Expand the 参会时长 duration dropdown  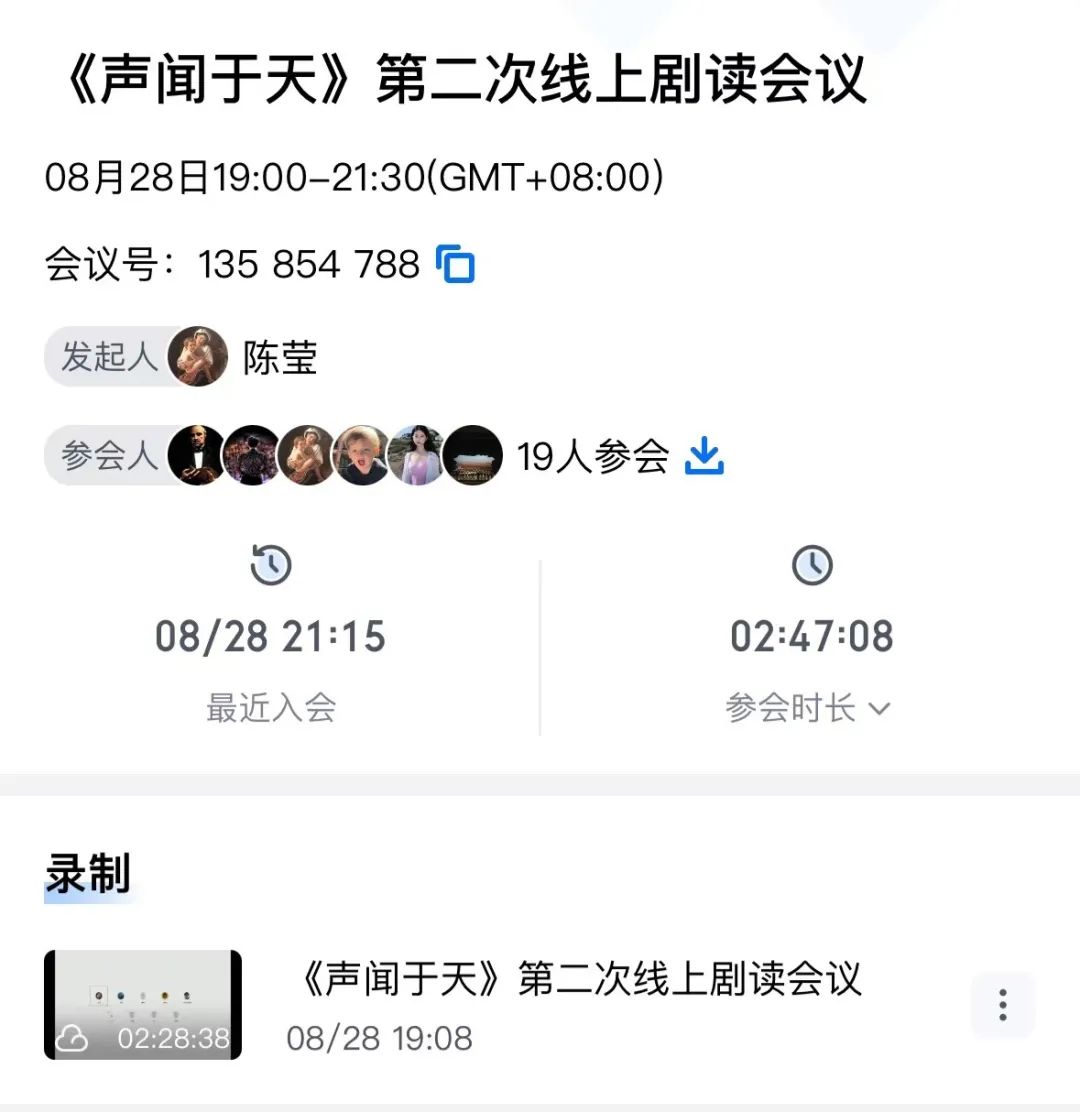click(808, 708)
